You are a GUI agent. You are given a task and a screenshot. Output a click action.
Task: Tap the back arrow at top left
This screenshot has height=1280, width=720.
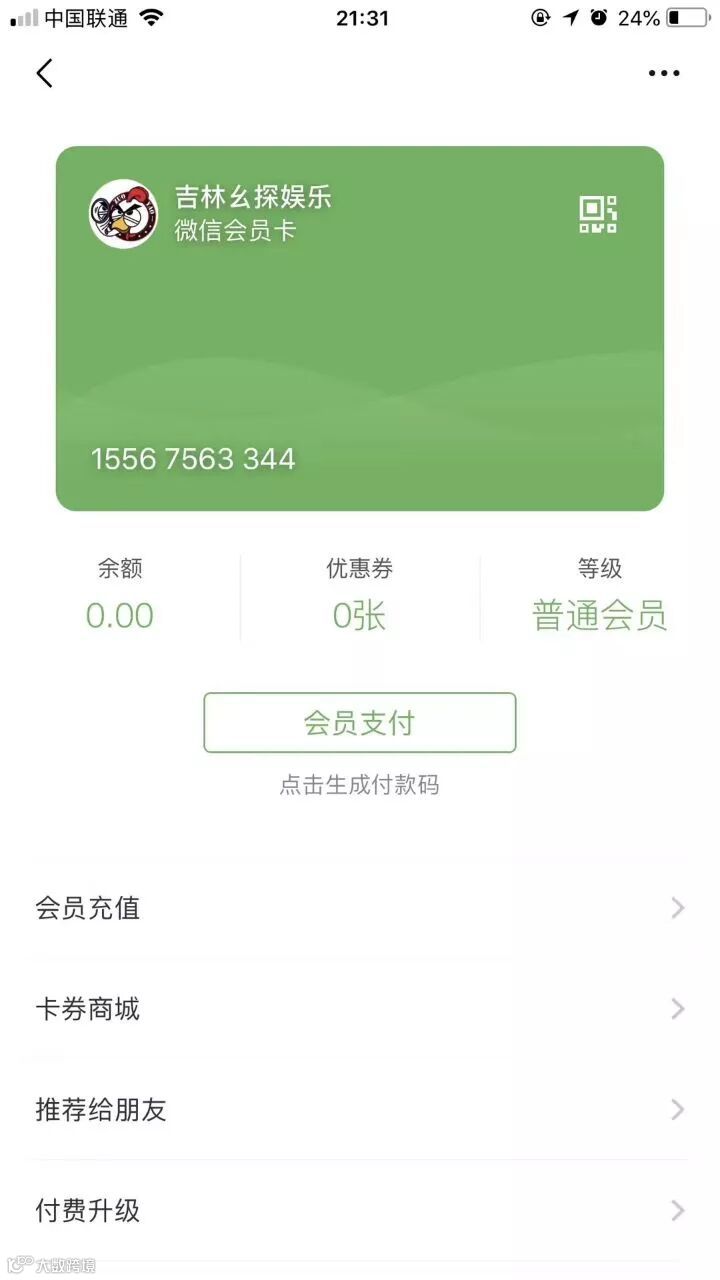44,72
